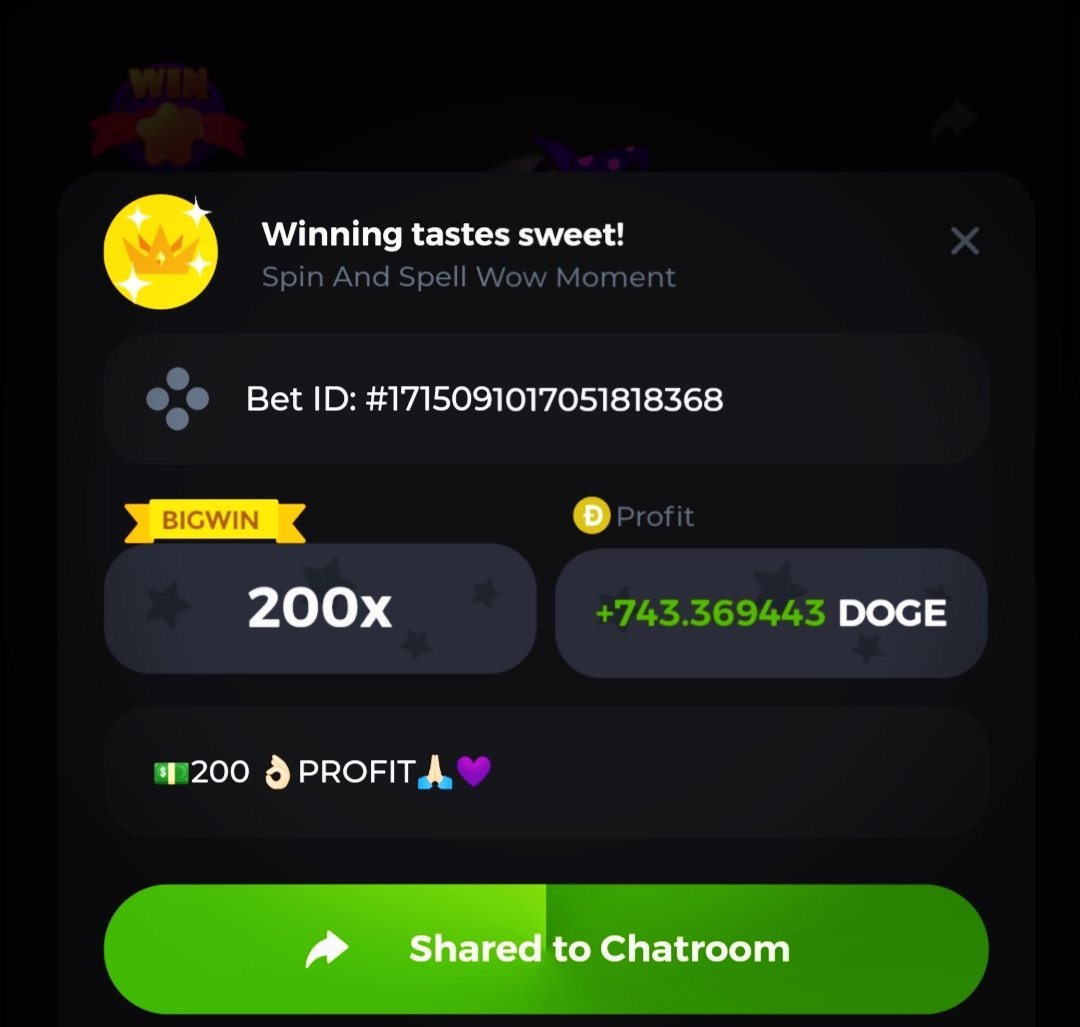Edit the share message text field
Screen dimensions: 1080x1027
tap(546, 772)
